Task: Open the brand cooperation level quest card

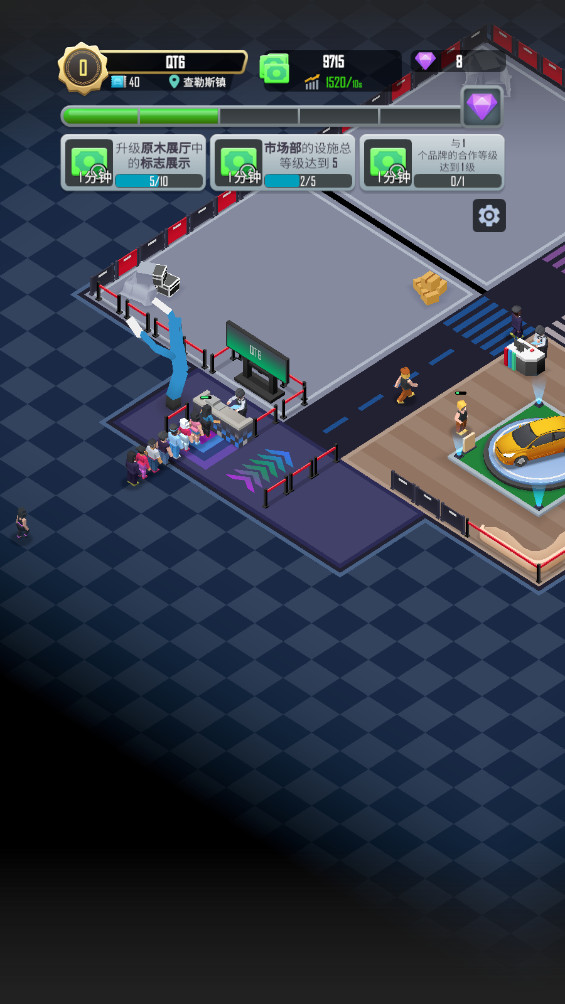Action: point(432,163)
